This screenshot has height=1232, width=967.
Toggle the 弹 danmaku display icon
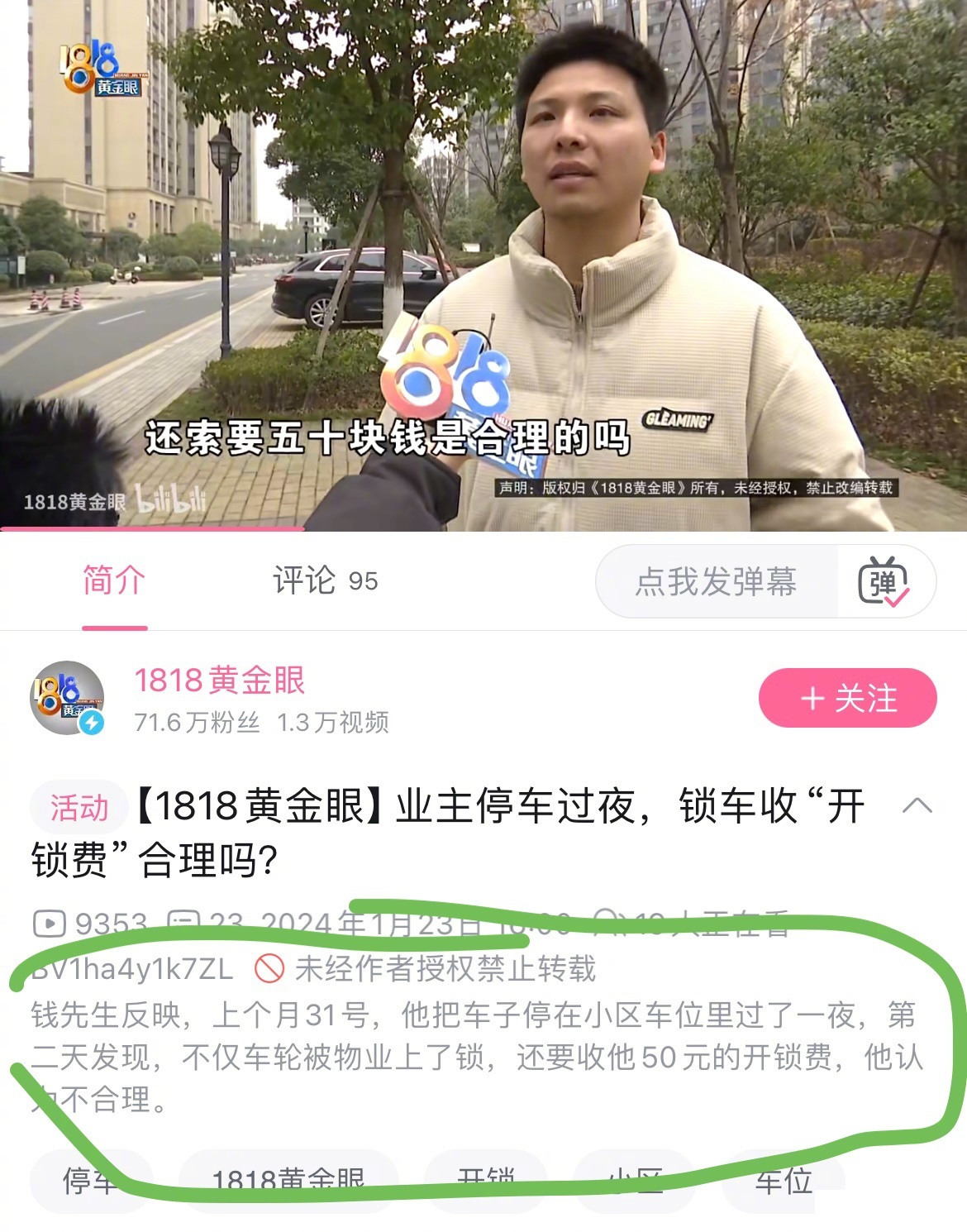pos(884,581)
